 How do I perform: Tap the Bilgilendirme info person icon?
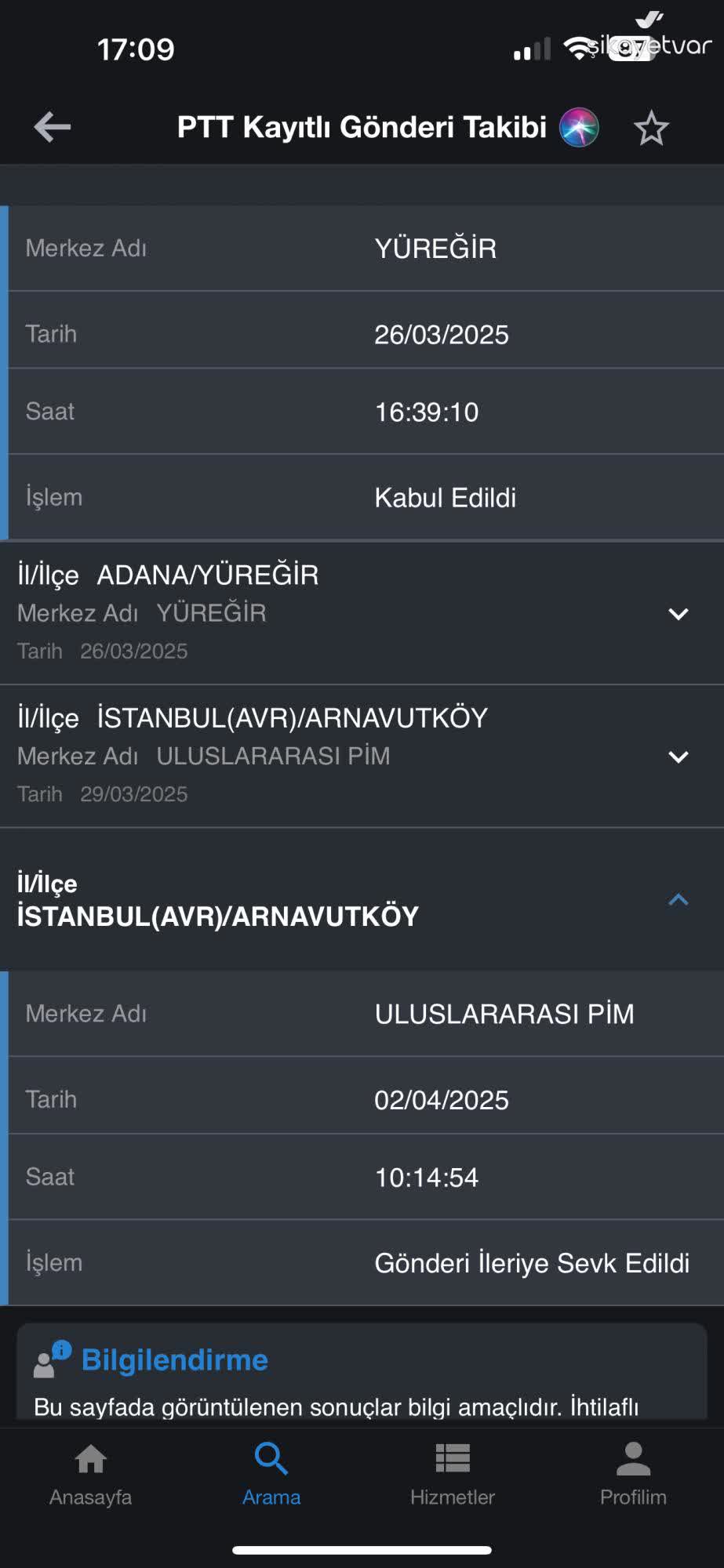(x=49, y=1359)
